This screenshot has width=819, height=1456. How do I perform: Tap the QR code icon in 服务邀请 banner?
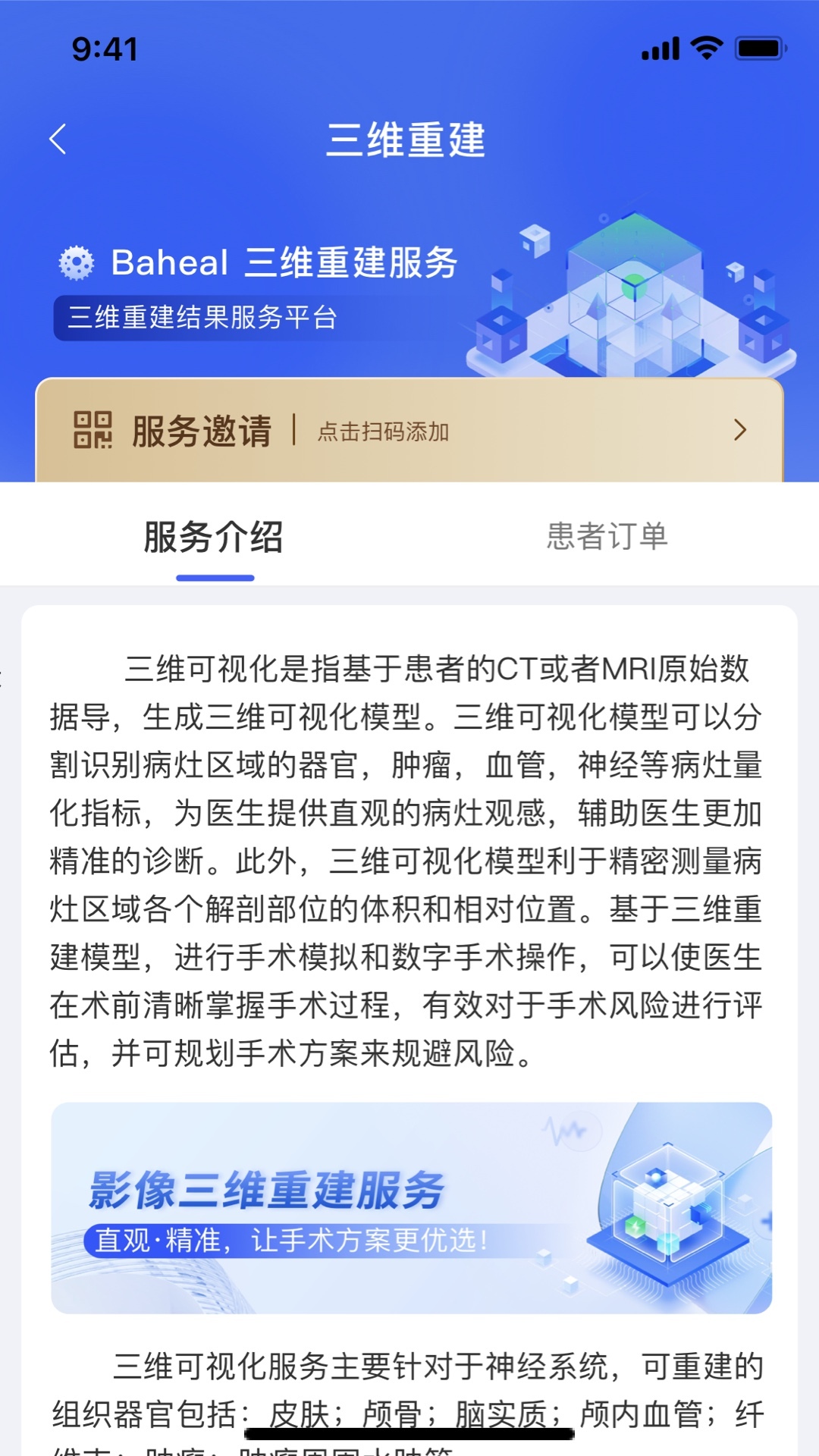93,432
